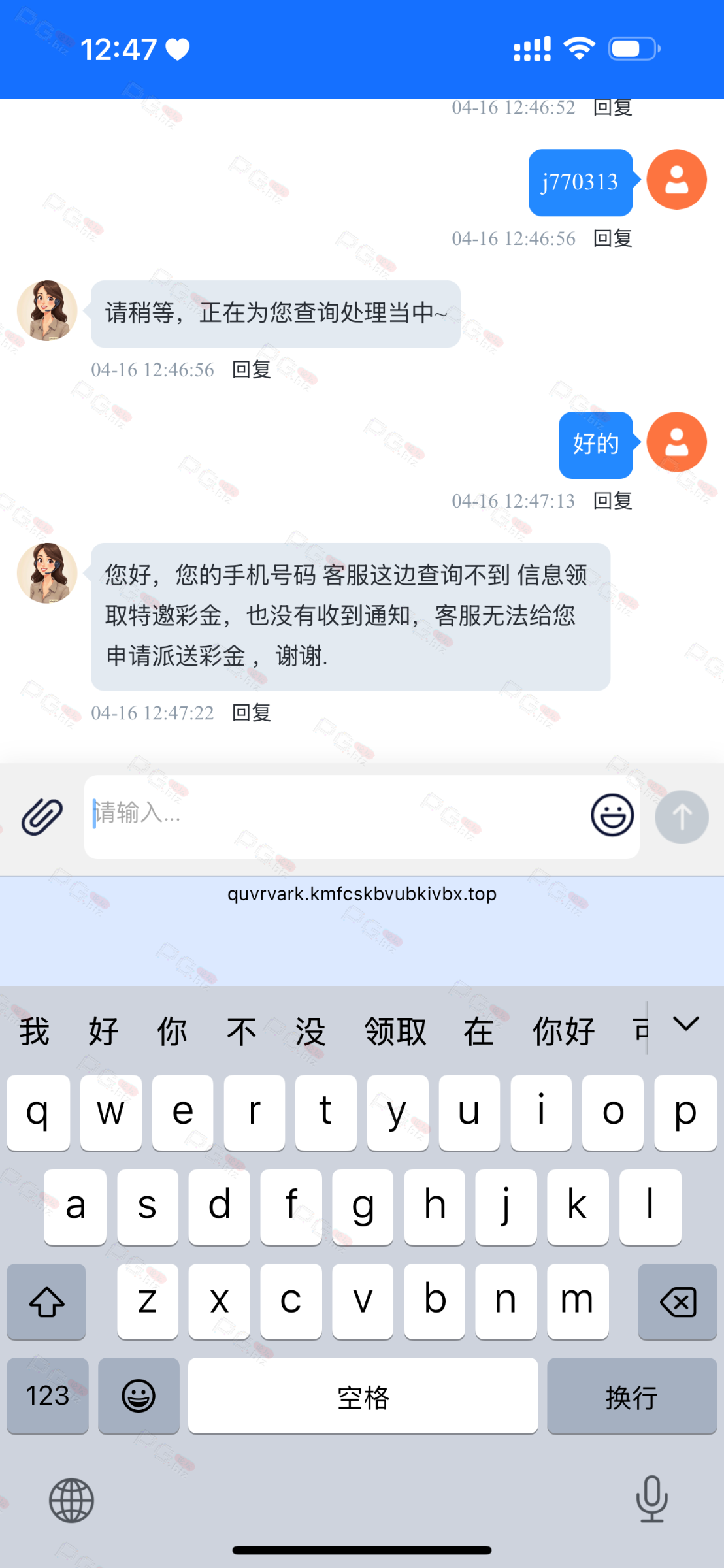Insert the 没 suggestion

coord(310,1032)
